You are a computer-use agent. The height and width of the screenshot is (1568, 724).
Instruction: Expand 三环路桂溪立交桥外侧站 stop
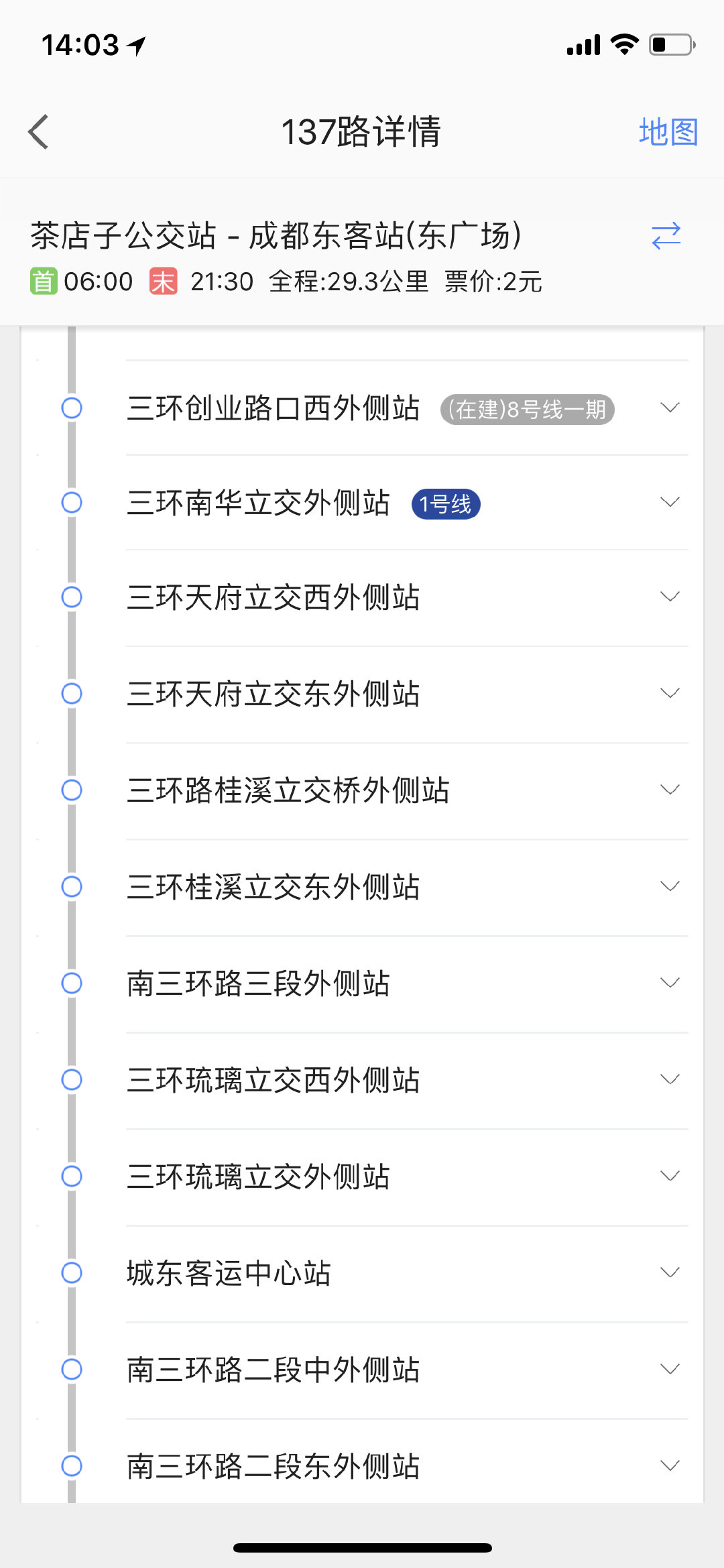point(670,790)
